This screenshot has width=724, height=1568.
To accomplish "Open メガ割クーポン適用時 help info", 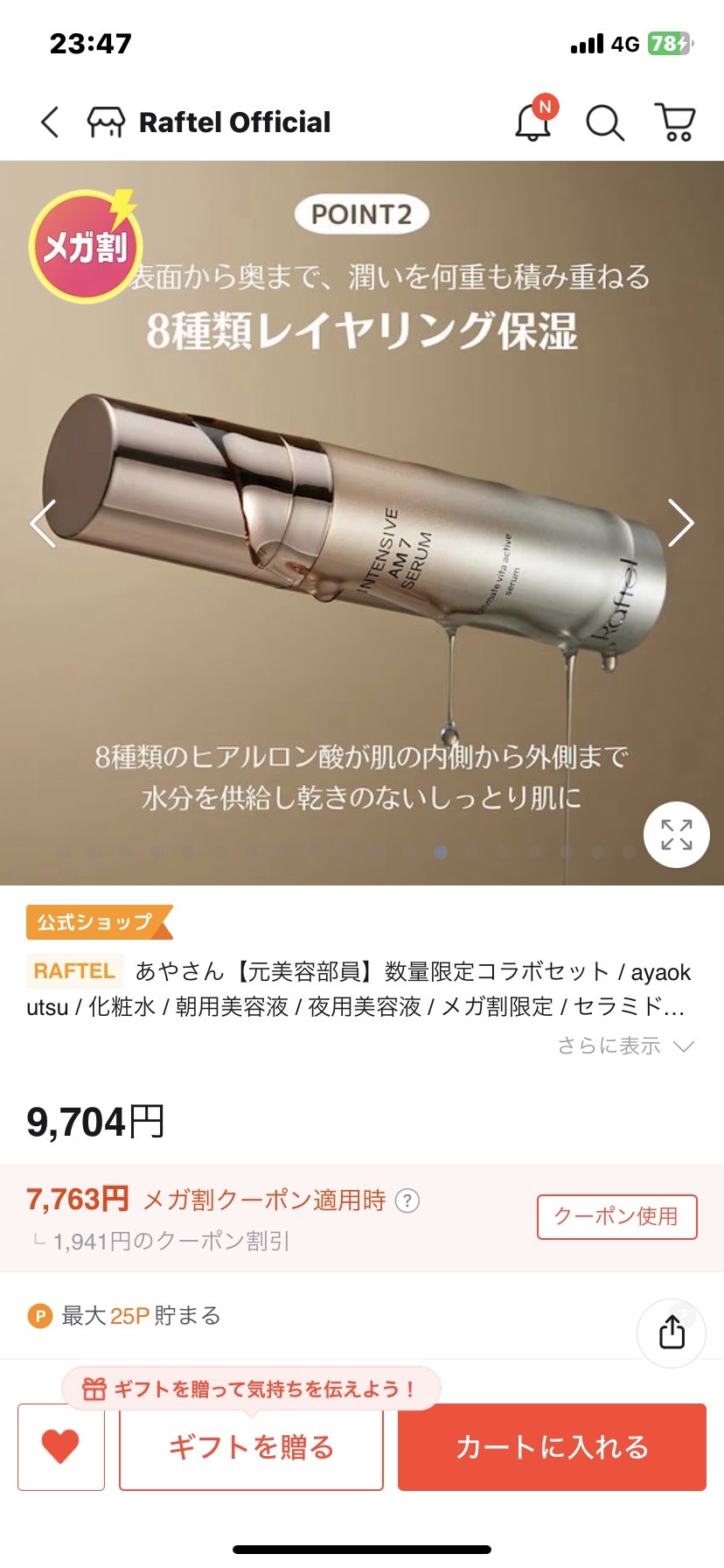I will tap(407, 1200).
